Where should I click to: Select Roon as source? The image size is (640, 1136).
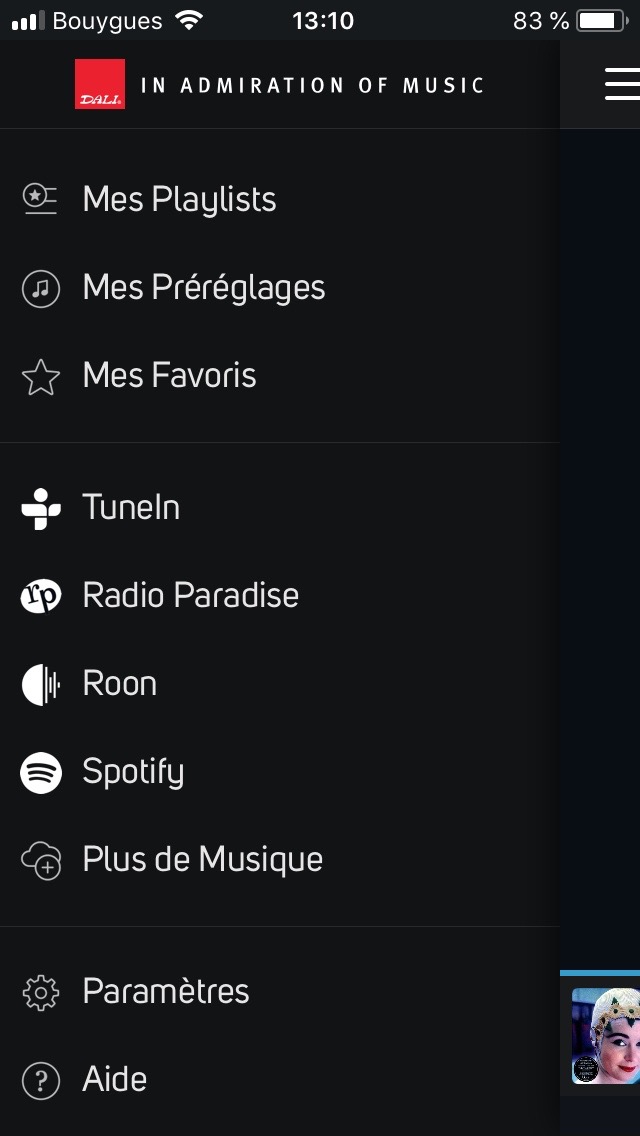coord(280,684)
